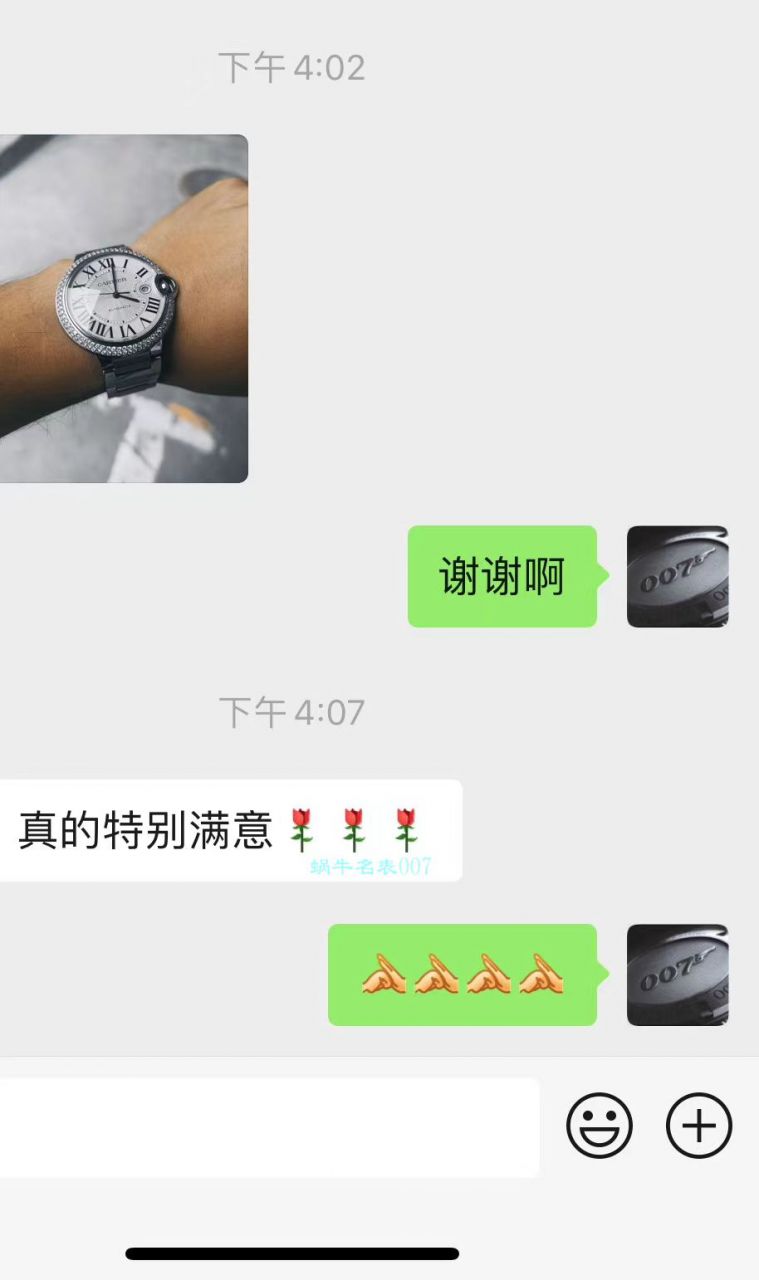Open the 007 avatar next to 谢谢啊

[678, 577]
